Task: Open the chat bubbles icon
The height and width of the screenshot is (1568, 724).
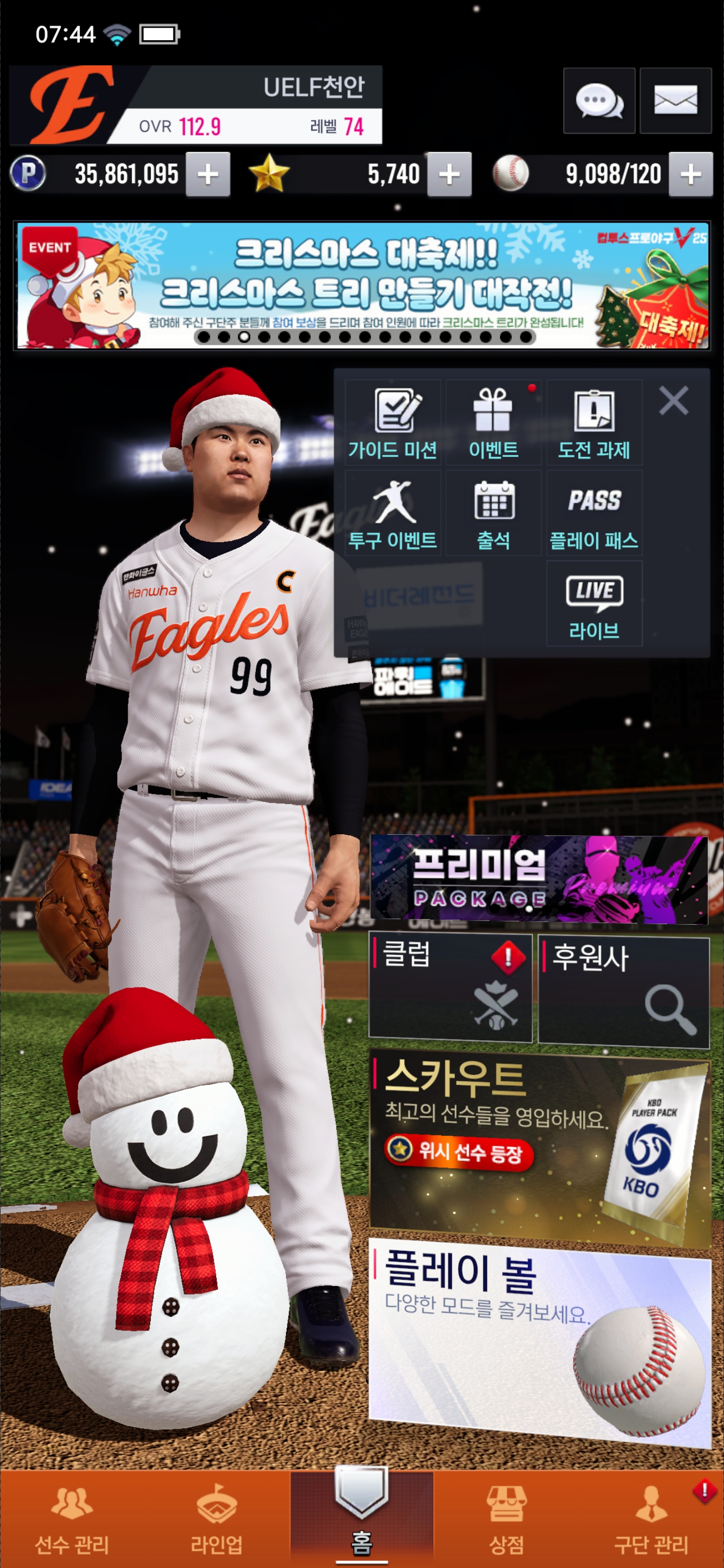Action: (x=599, y=101)
